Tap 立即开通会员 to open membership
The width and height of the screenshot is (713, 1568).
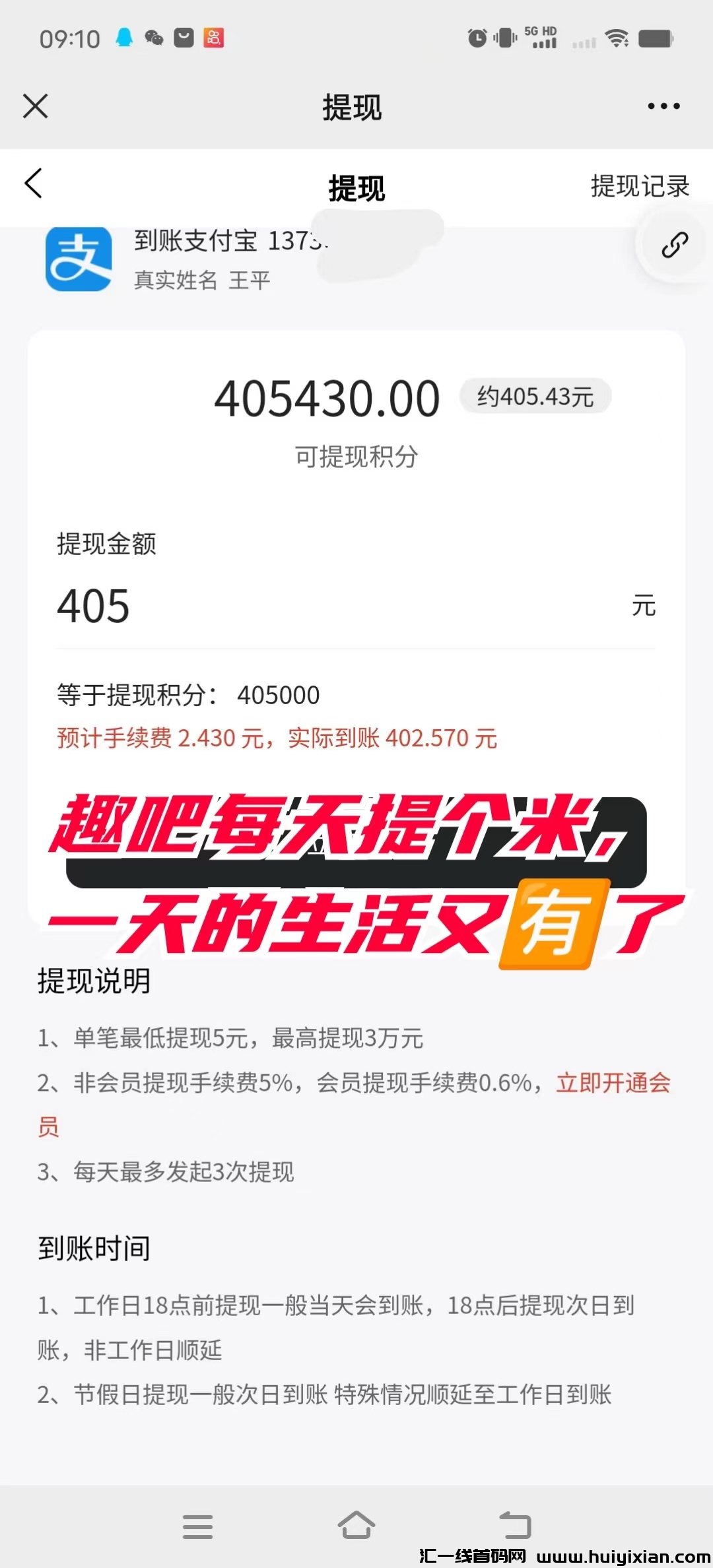coord(614,1082)
